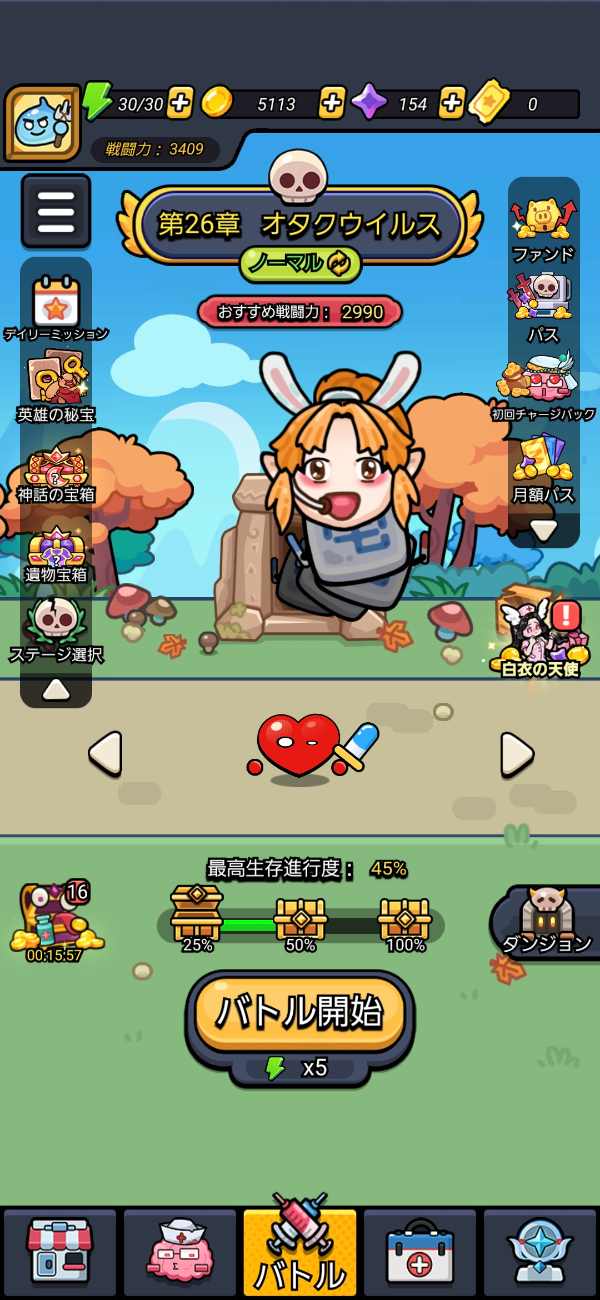Toggle ノーマル difficulty mode

tap(300, 263)
